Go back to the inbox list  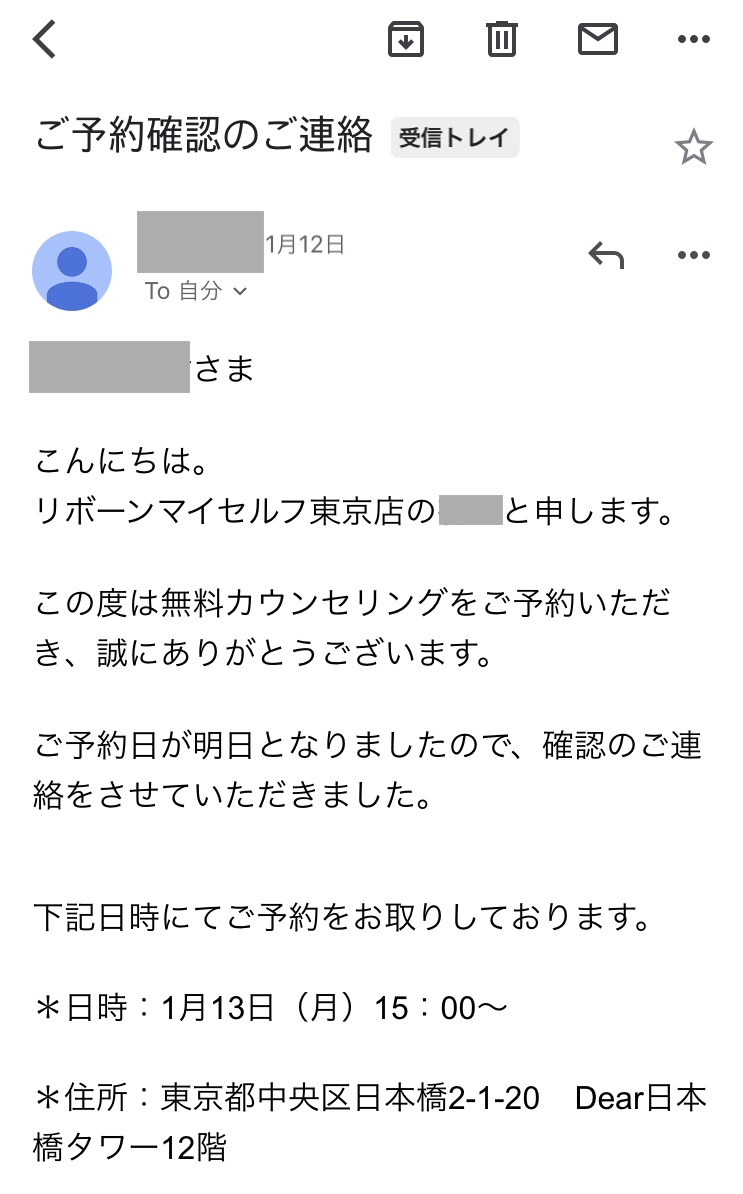coord(45,39)
